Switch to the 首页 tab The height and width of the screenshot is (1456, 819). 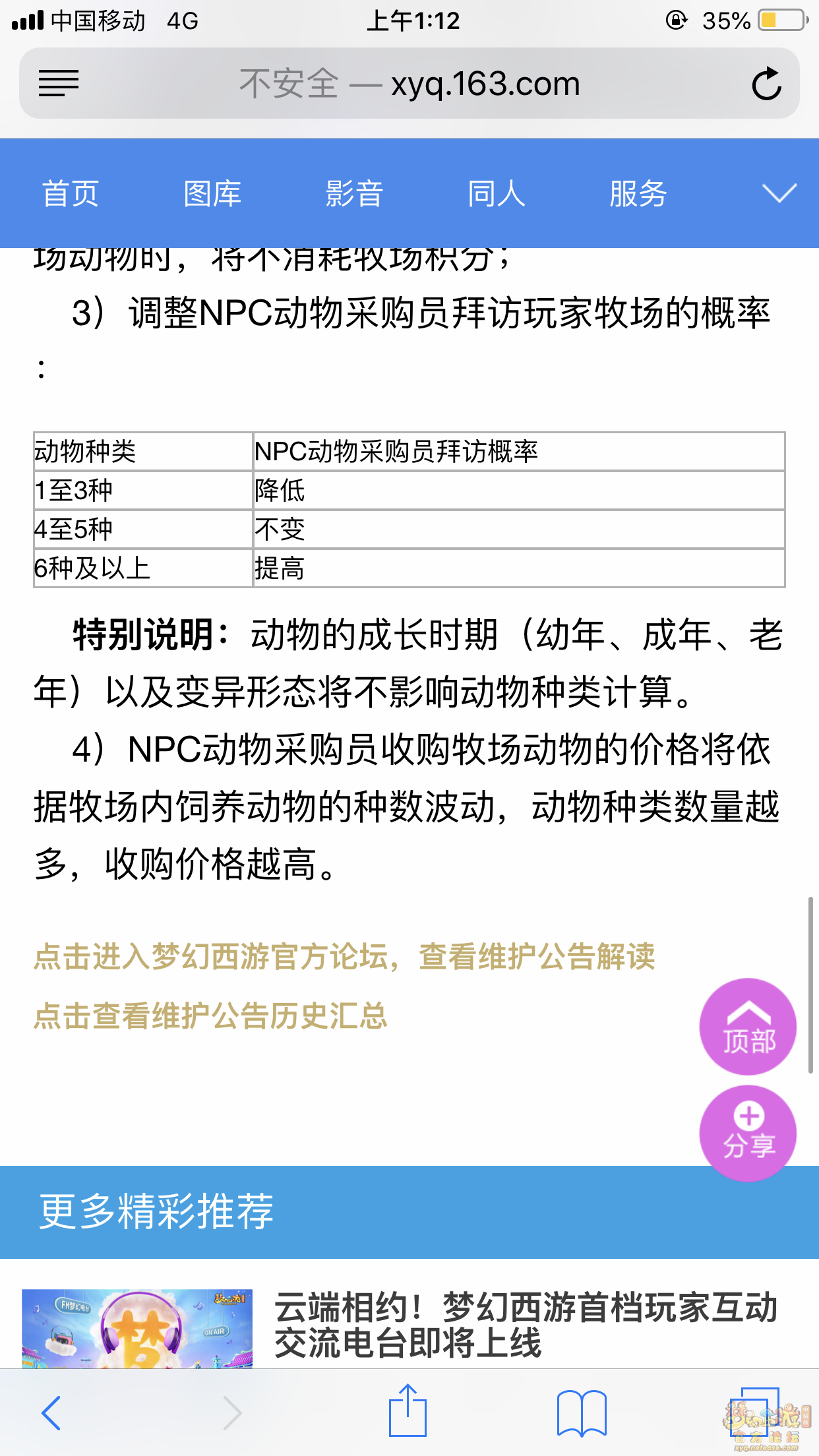[x=71, y=194]
